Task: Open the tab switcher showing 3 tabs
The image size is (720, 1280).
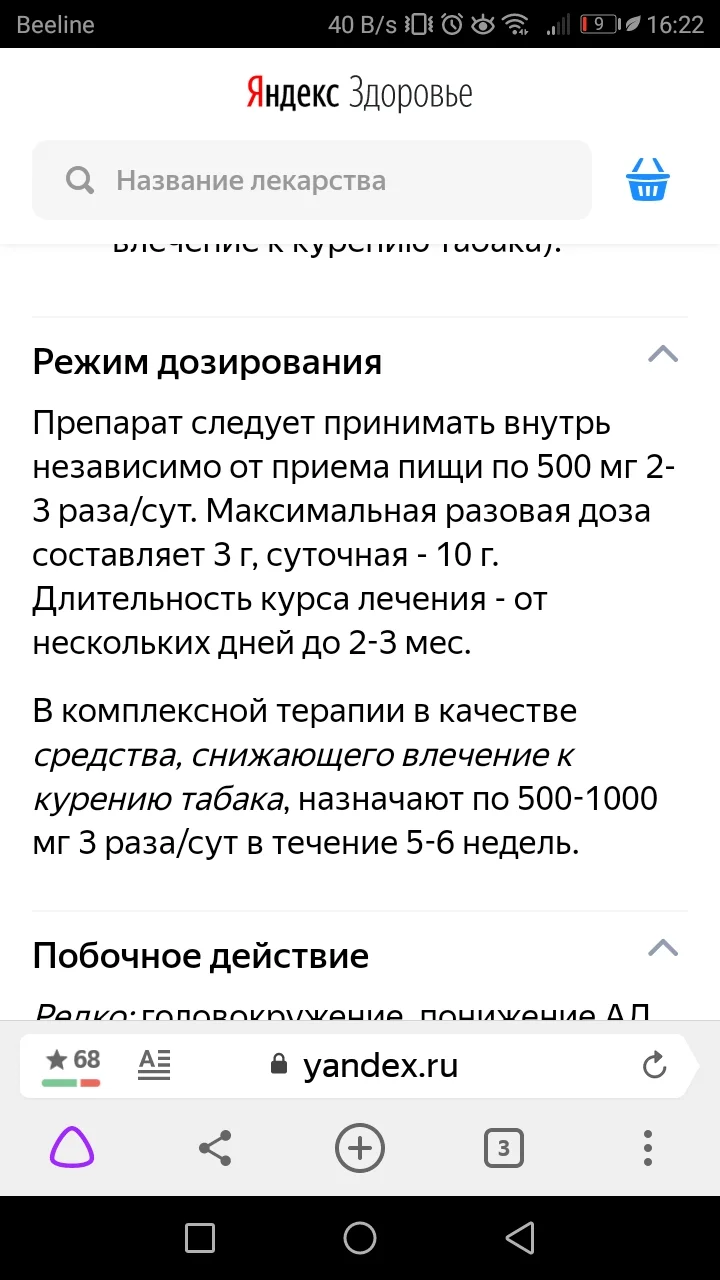Action: point(504,1148)
